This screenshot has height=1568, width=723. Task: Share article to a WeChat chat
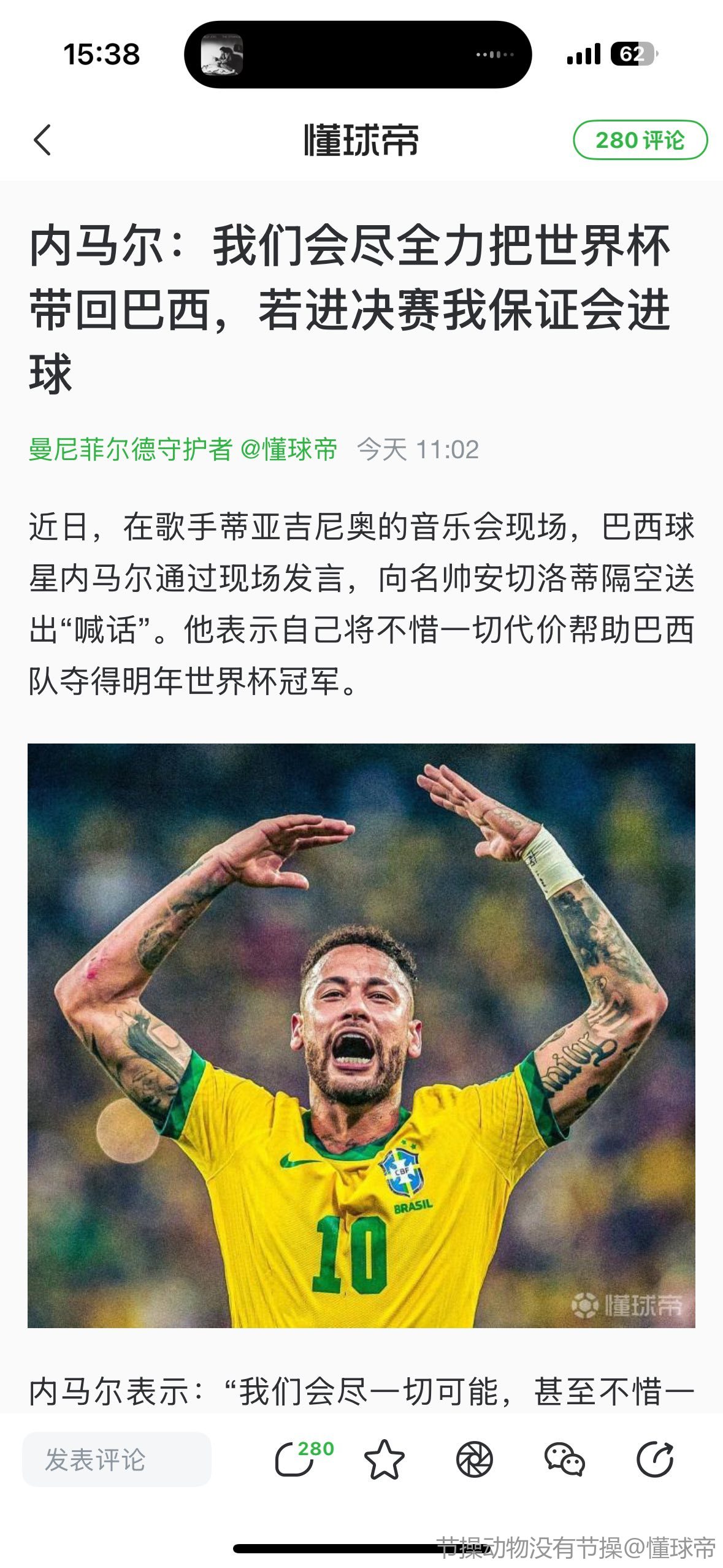(564, 1459)
